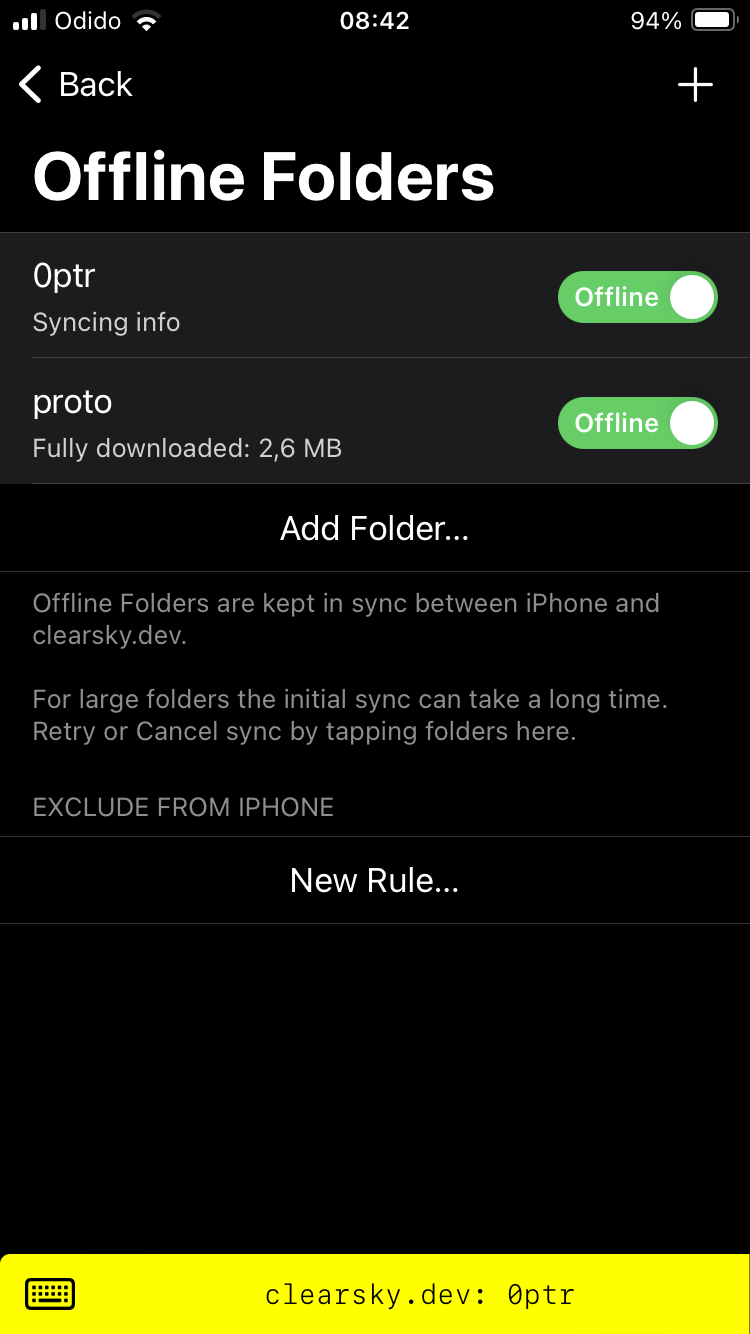Go back to the previous screen
Screen dimensions: 750x1334
(76, 85)
